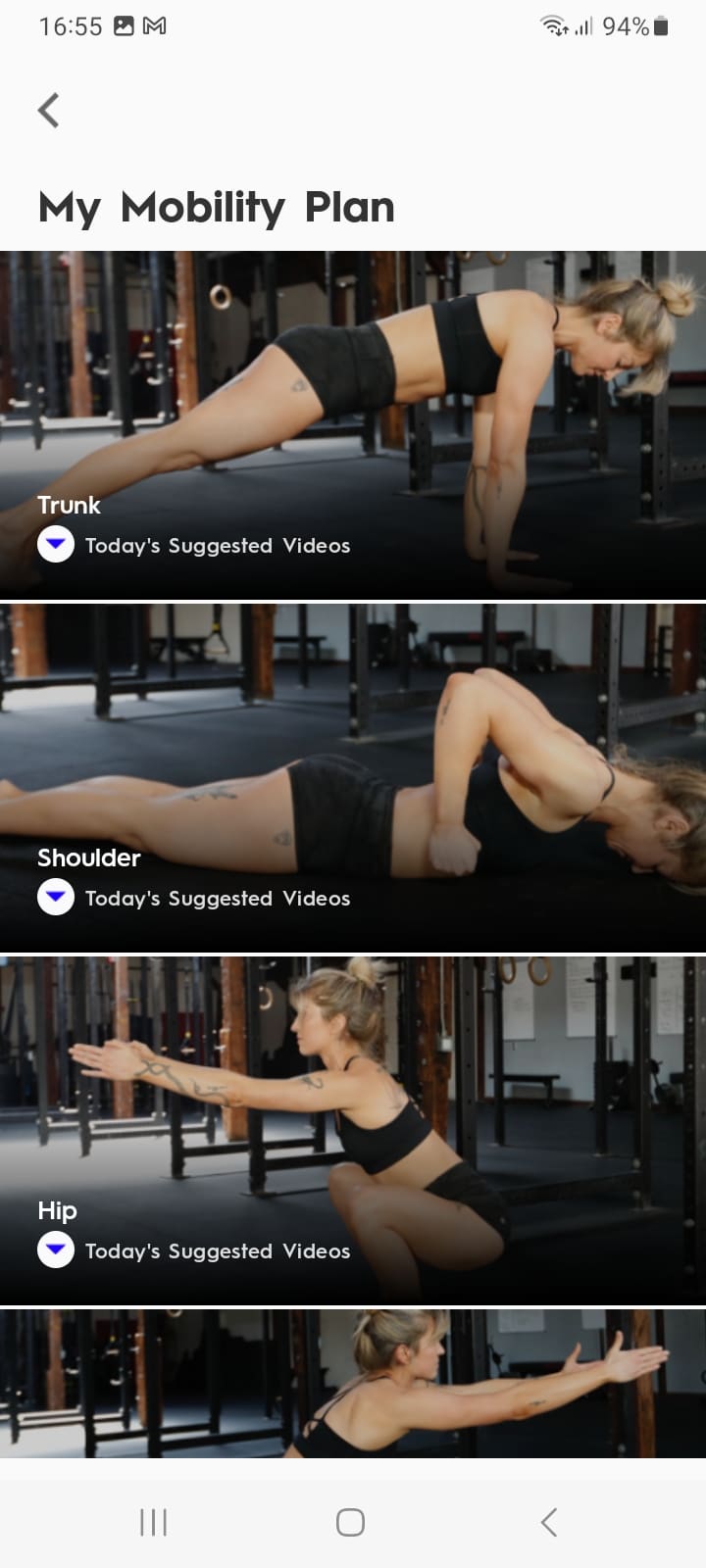Screen dimensions: 706x1568
Task: Expand Hip suggested videos
Action: [x=56, y=1250]
